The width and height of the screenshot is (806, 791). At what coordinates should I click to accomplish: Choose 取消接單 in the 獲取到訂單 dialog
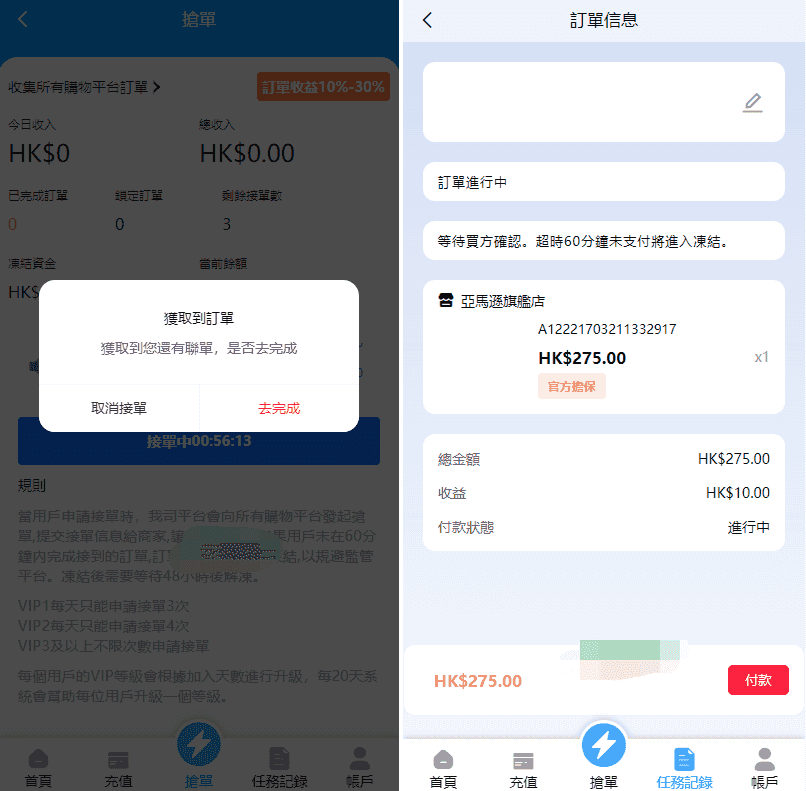point(119,408)
